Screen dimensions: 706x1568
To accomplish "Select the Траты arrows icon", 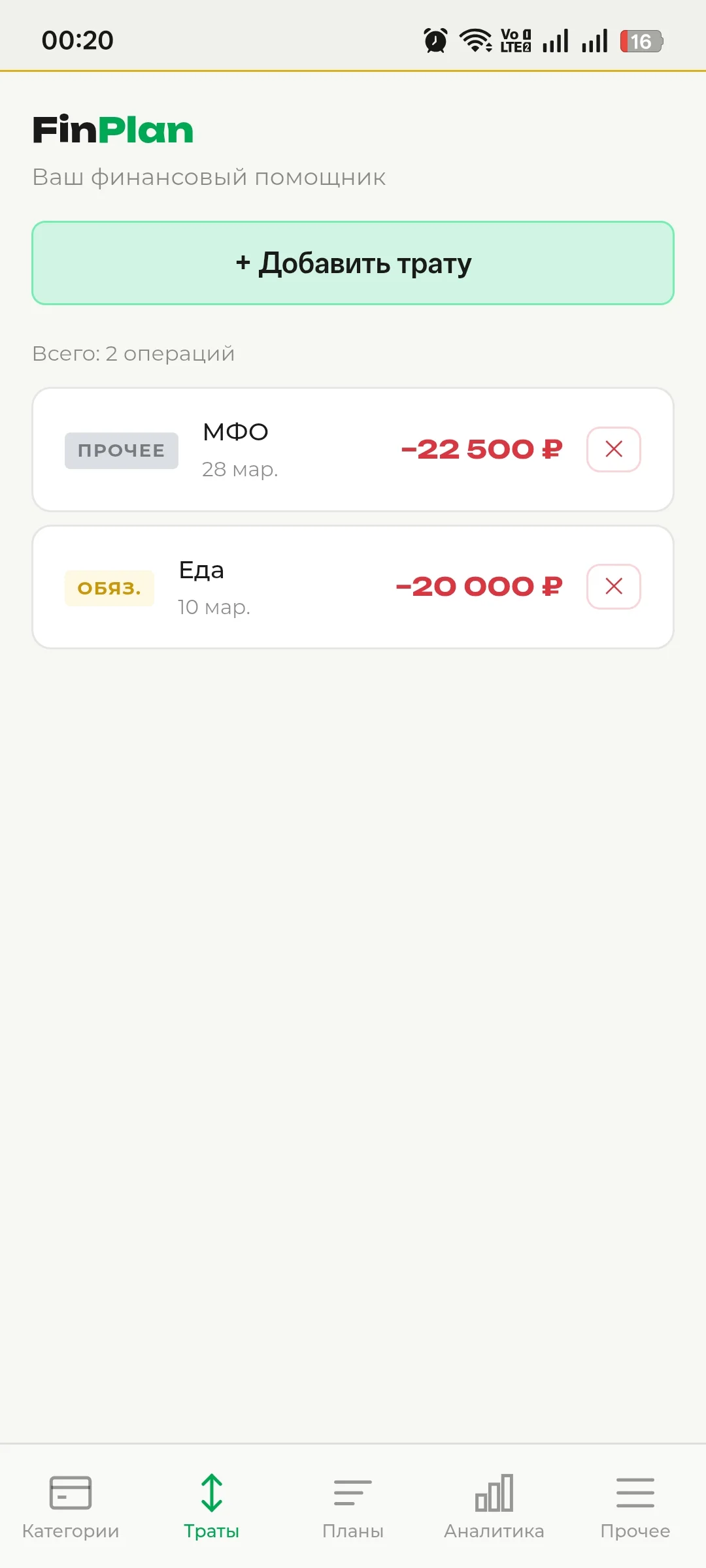I will pos(210,1492).
